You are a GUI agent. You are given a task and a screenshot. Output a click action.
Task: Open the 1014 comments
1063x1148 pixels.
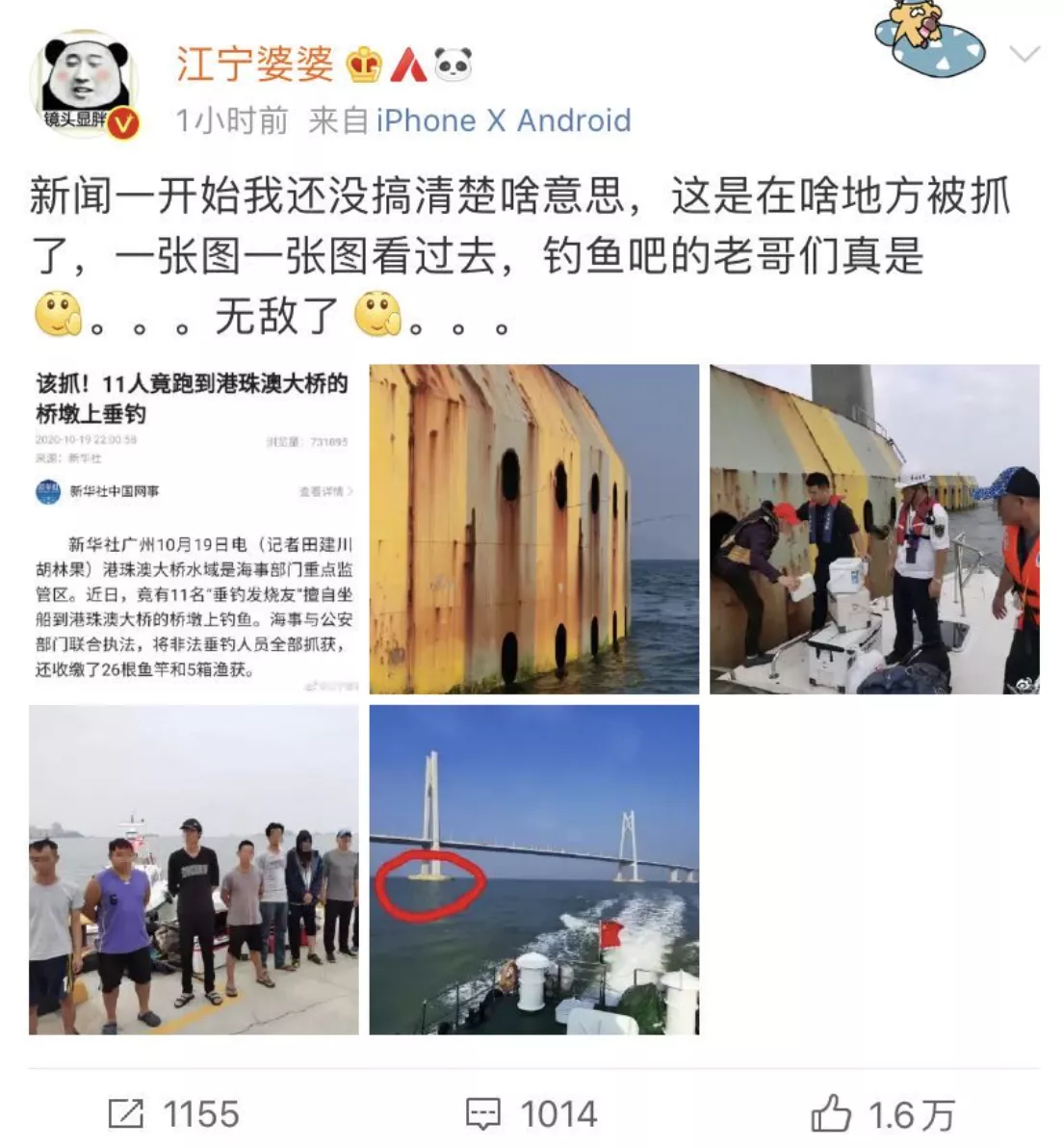(x=531, y=1114)
